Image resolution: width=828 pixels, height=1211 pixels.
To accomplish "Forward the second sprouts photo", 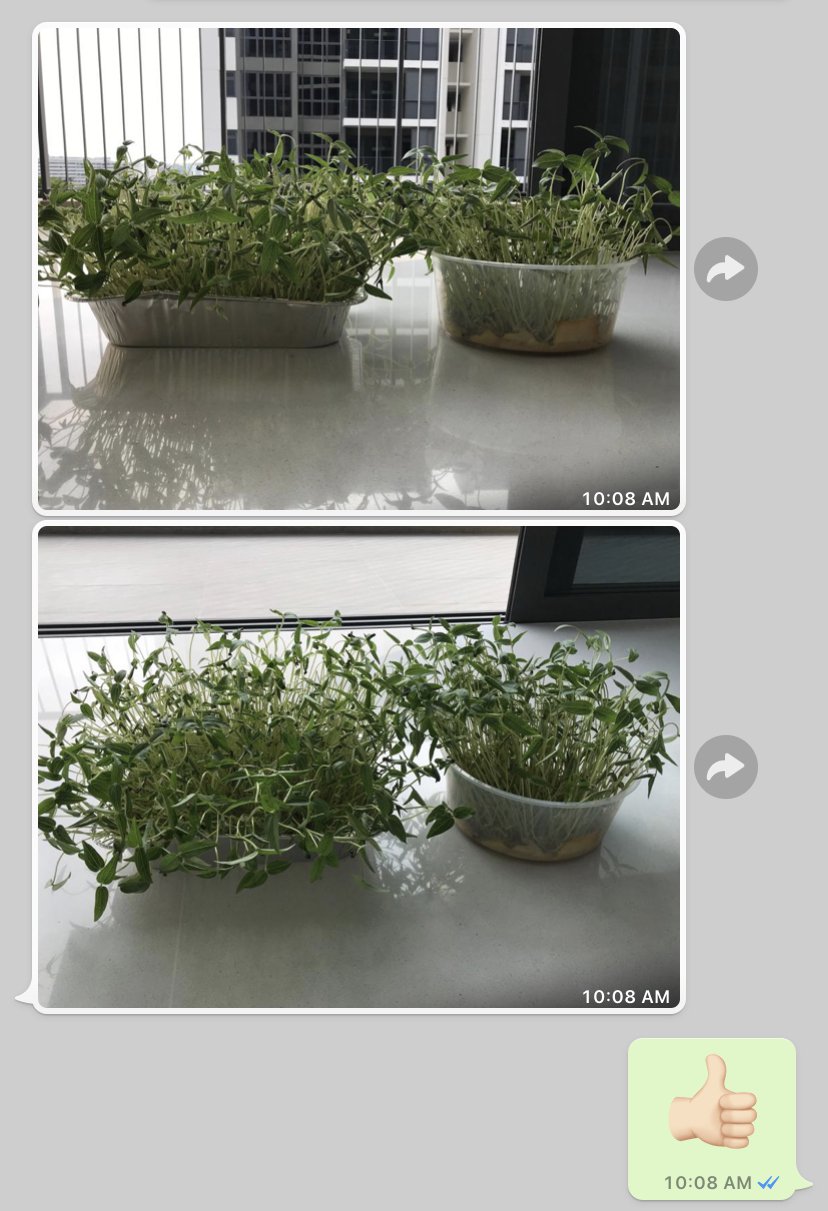I will point(725,767).
